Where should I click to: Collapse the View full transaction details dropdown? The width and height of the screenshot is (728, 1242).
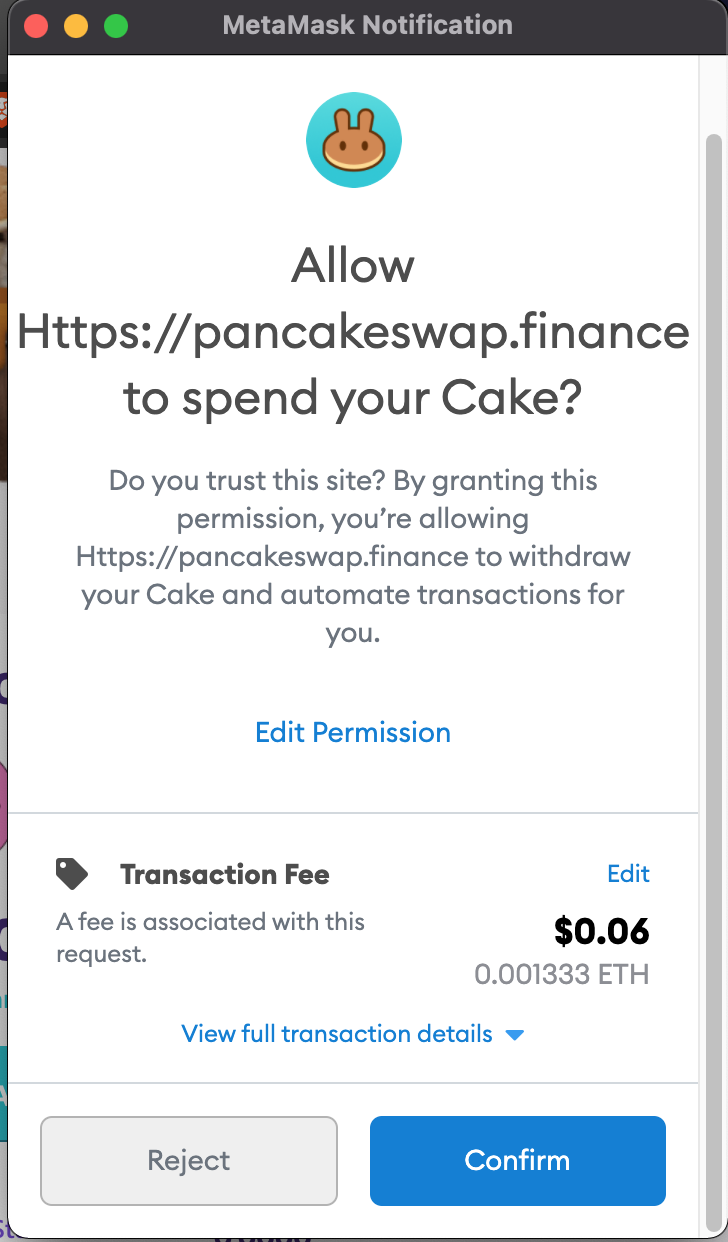338,1034
